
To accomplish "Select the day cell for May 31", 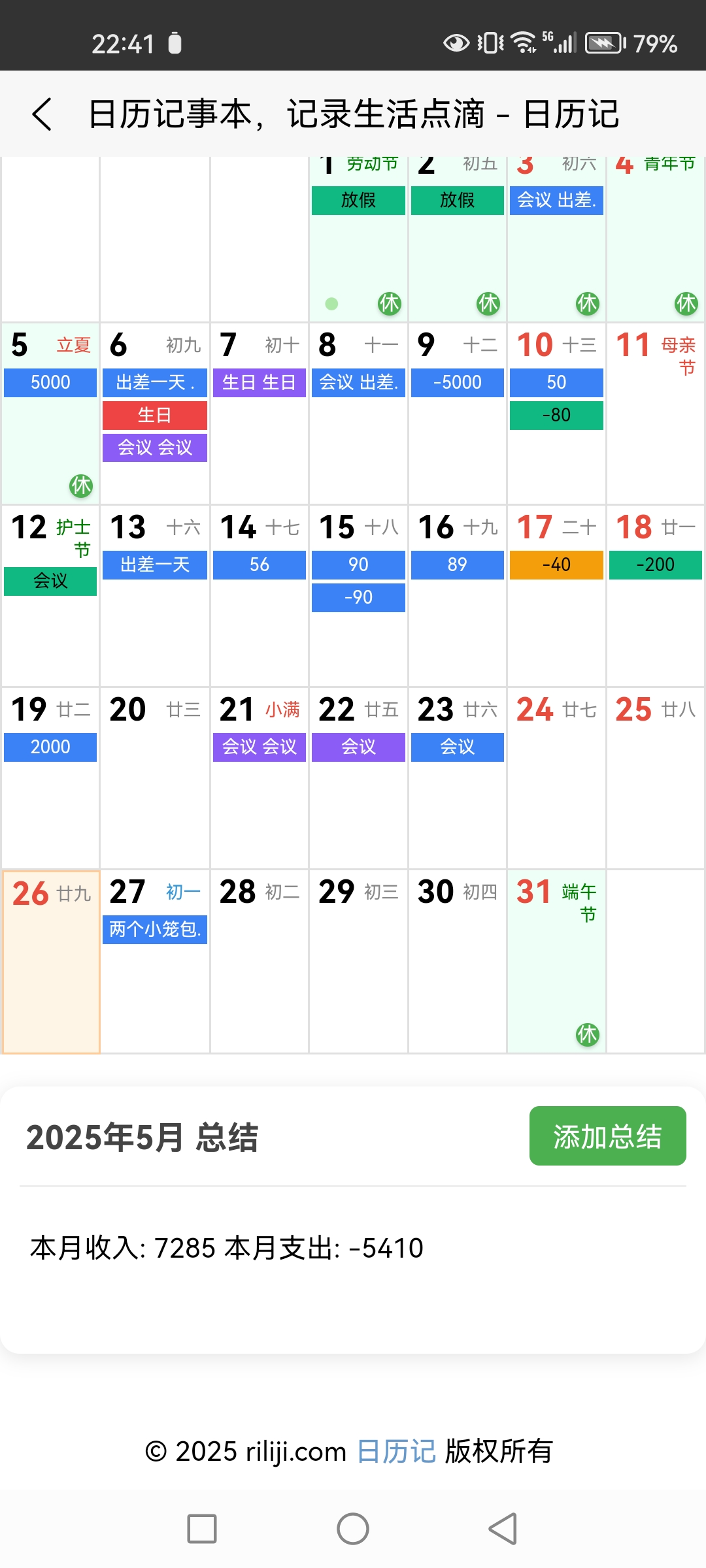I will tap(556, 967).
